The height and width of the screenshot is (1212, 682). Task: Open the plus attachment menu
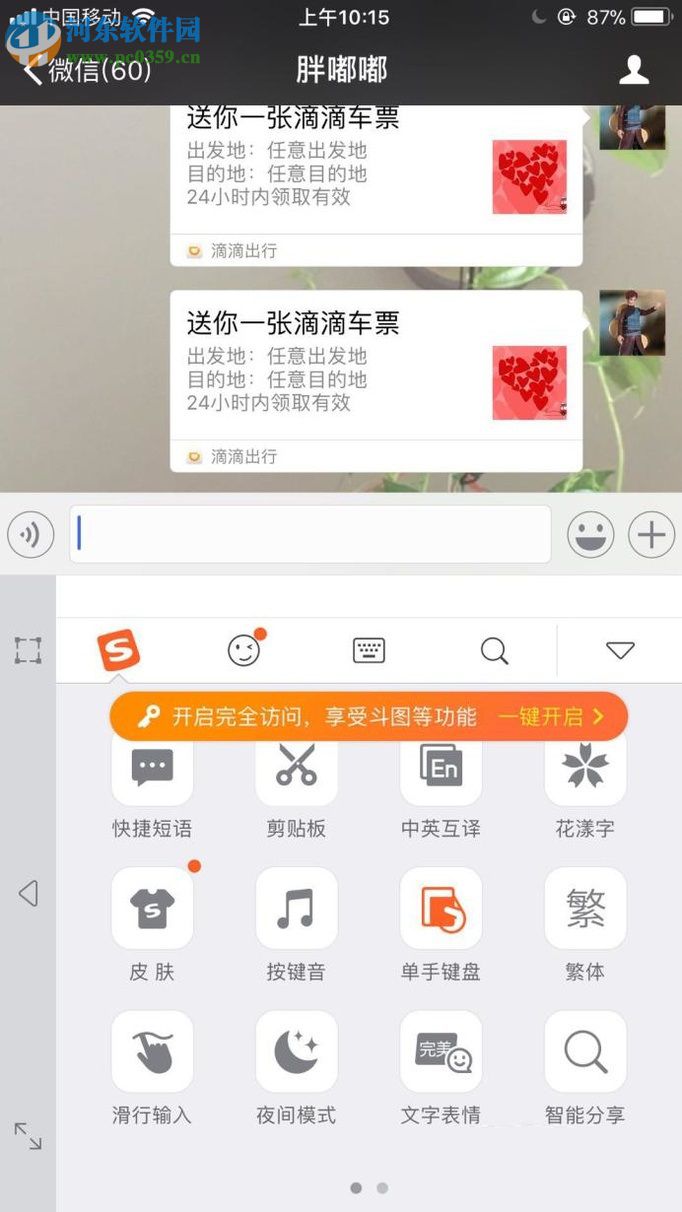tap(651, 535)
